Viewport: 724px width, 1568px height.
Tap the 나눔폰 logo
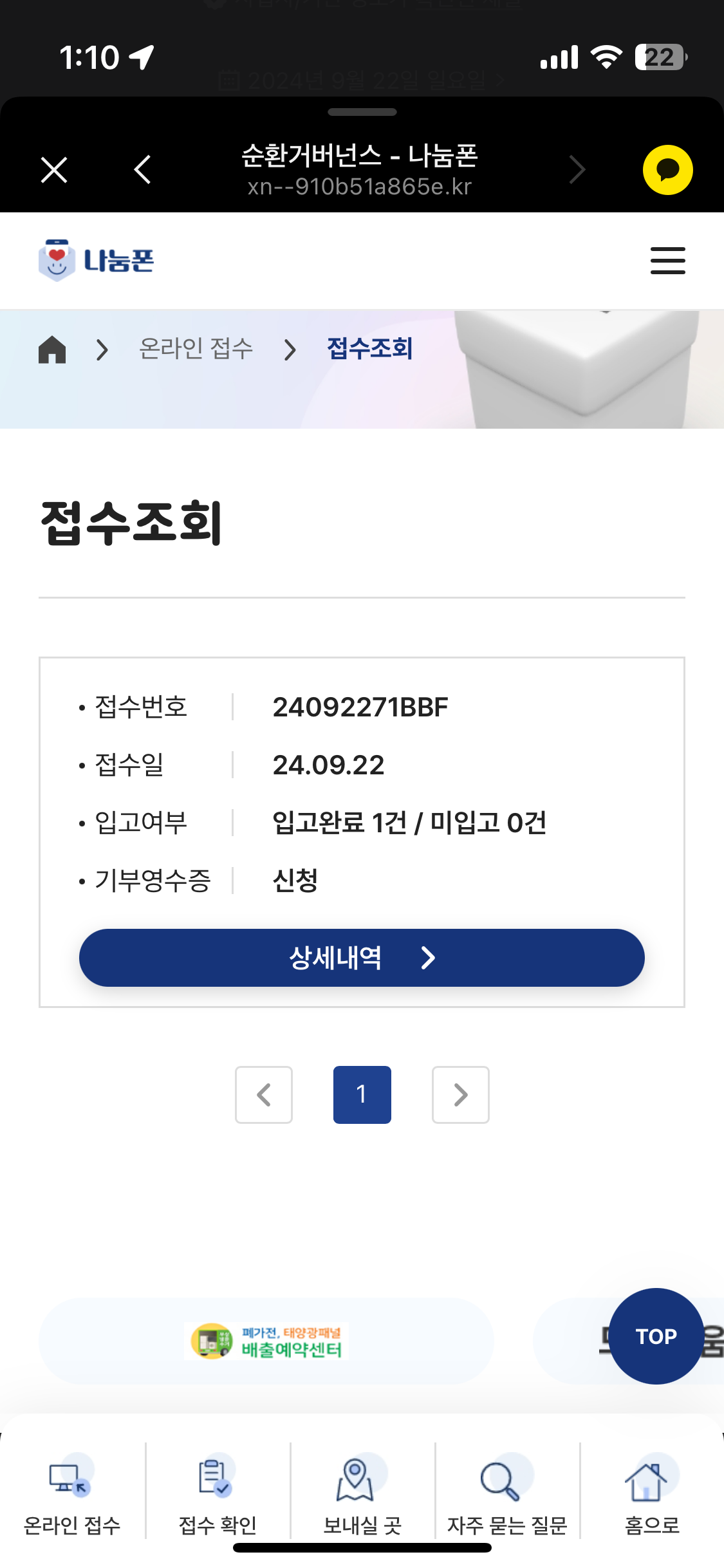[97, 261]
